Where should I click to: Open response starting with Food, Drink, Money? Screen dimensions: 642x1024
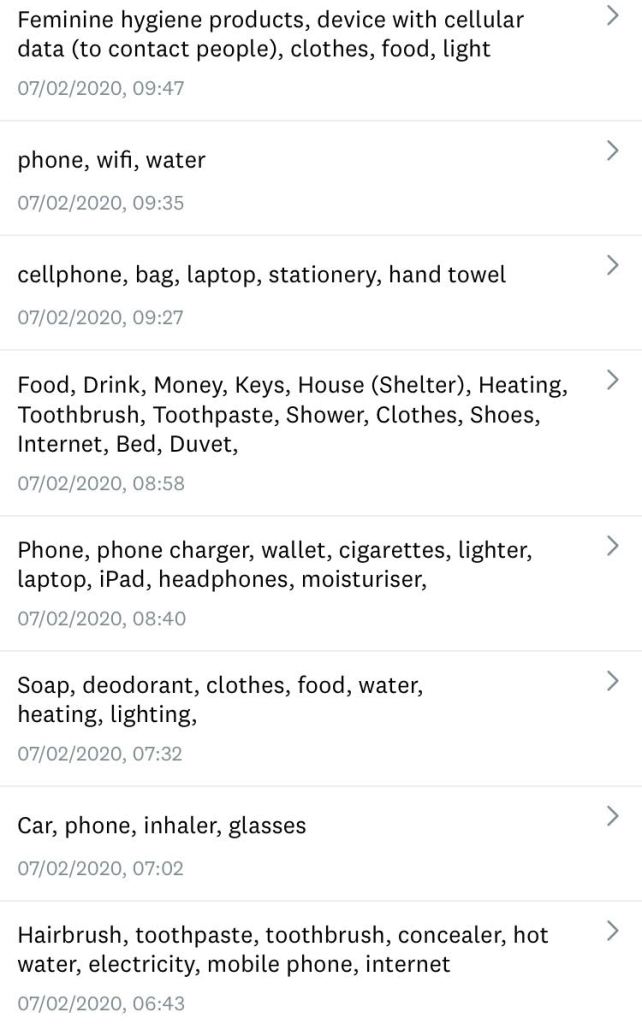point(613,380)
